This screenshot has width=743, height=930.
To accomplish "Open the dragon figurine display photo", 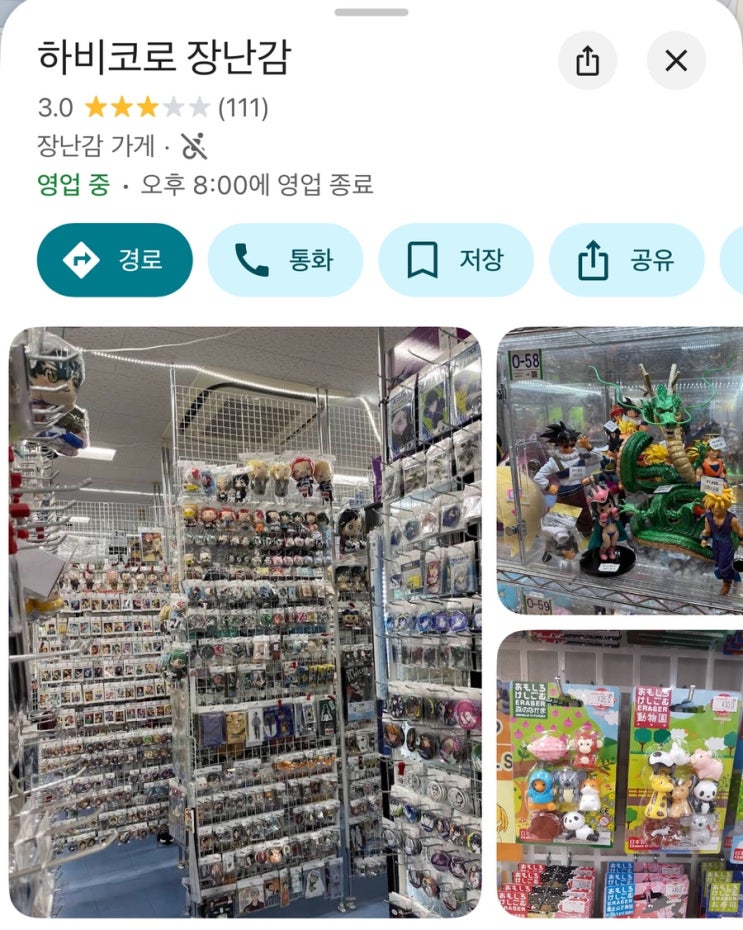I will coord(620,471).
